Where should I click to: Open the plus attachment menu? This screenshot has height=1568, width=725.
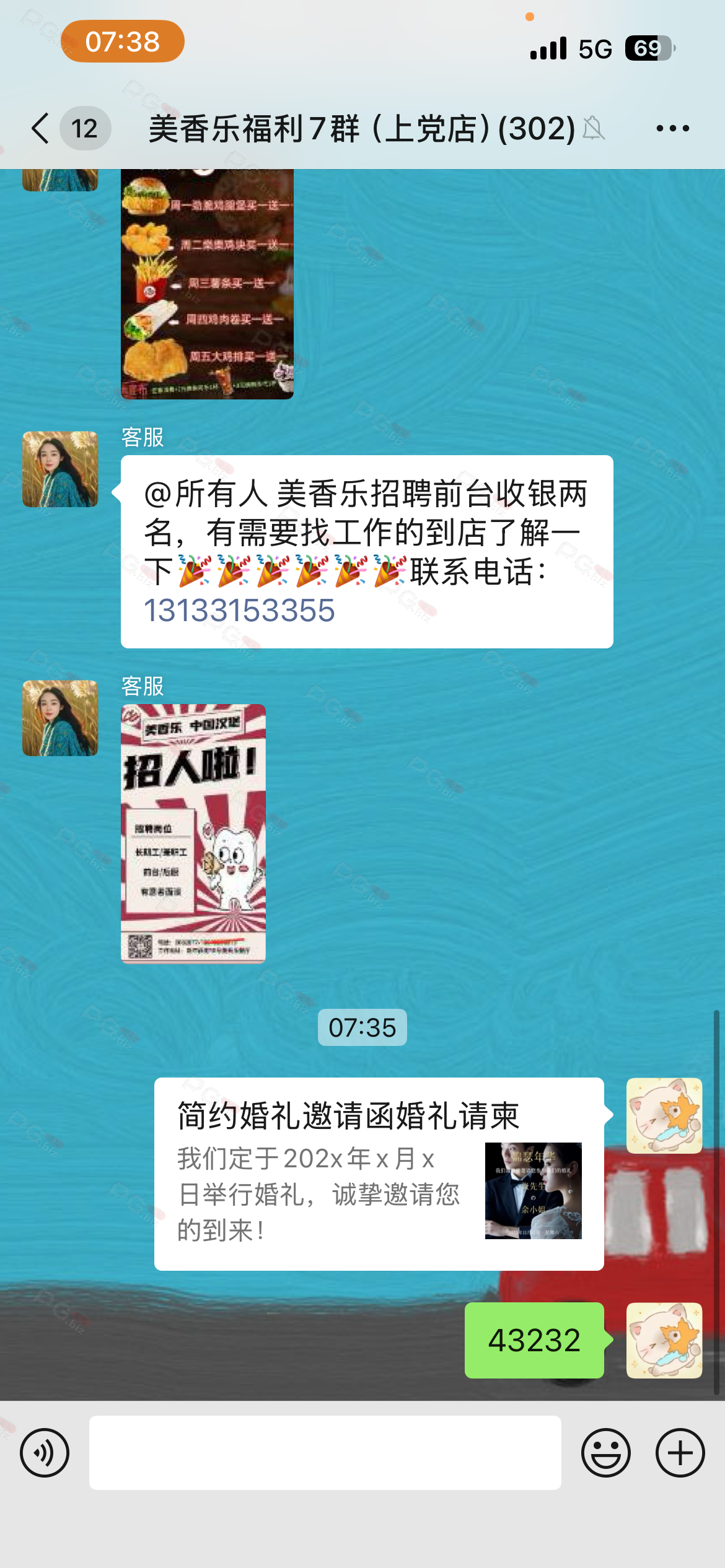[680, 1452]
